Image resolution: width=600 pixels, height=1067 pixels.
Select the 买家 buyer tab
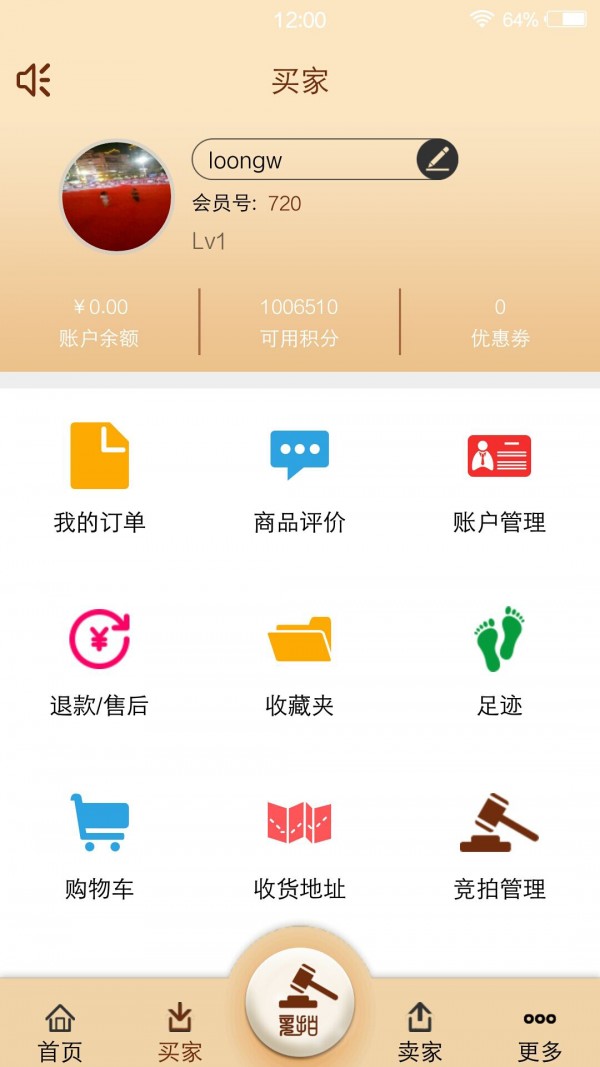tap(180, 1032)
